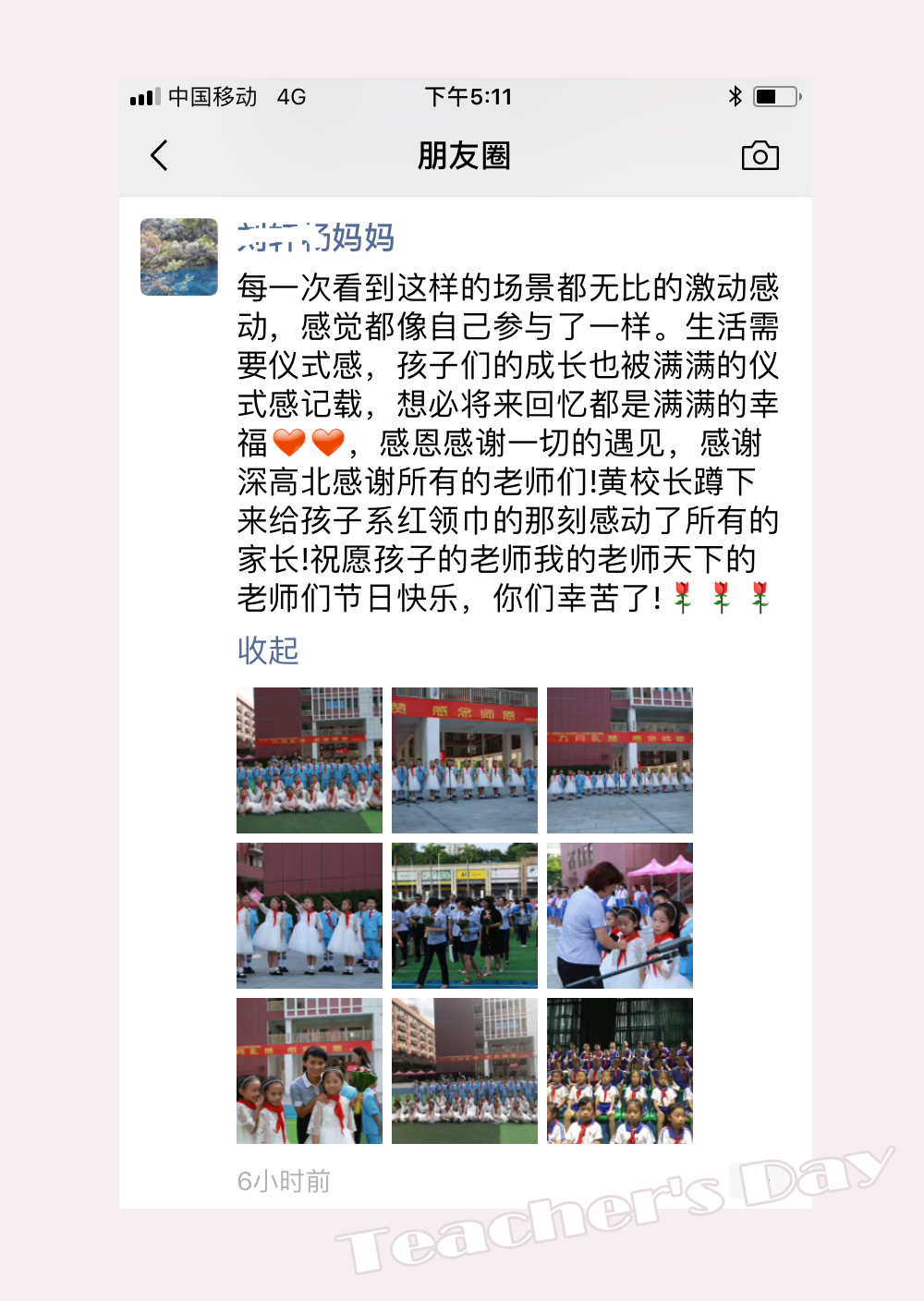
Task: Open last photo of students seated indoors
Action: (x=620, y=1071)
